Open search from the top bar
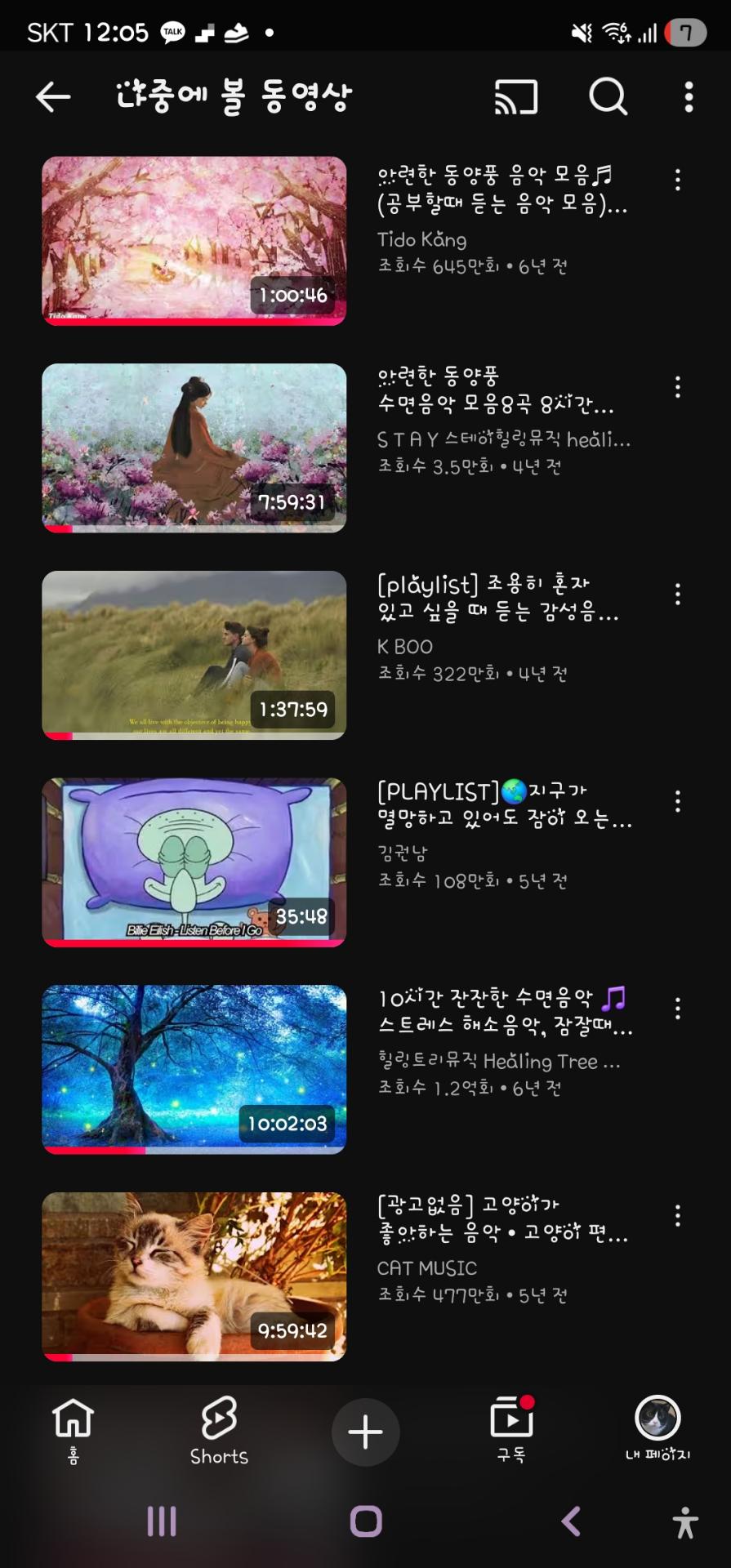This screenshot has height=1568, width=731. pos(608,97)
